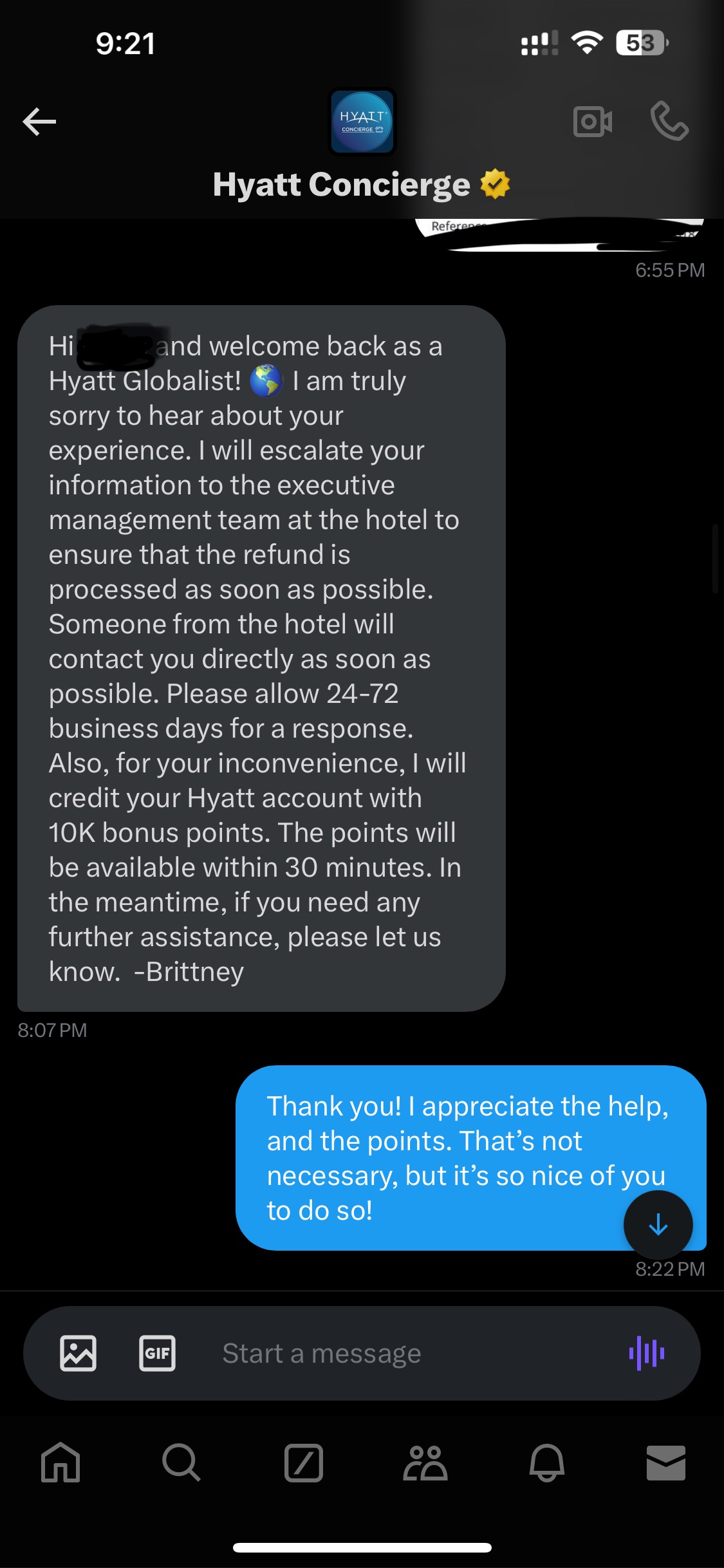Switch to the Messages envelope tab

coord(666,1462)
